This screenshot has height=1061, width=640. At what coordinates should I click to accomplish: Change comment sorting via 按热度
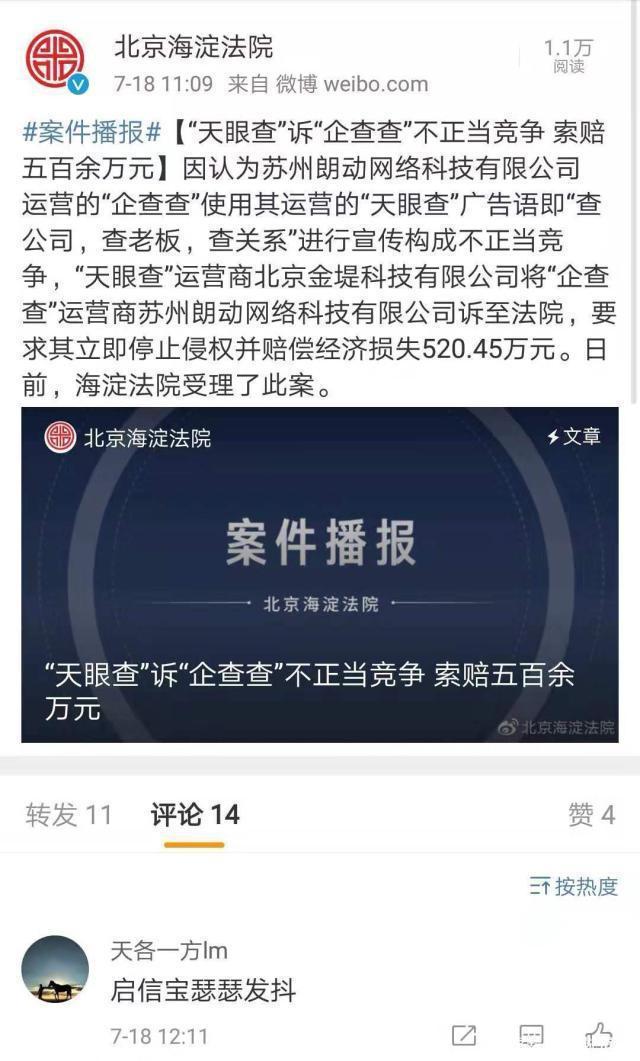pos(574,886)
